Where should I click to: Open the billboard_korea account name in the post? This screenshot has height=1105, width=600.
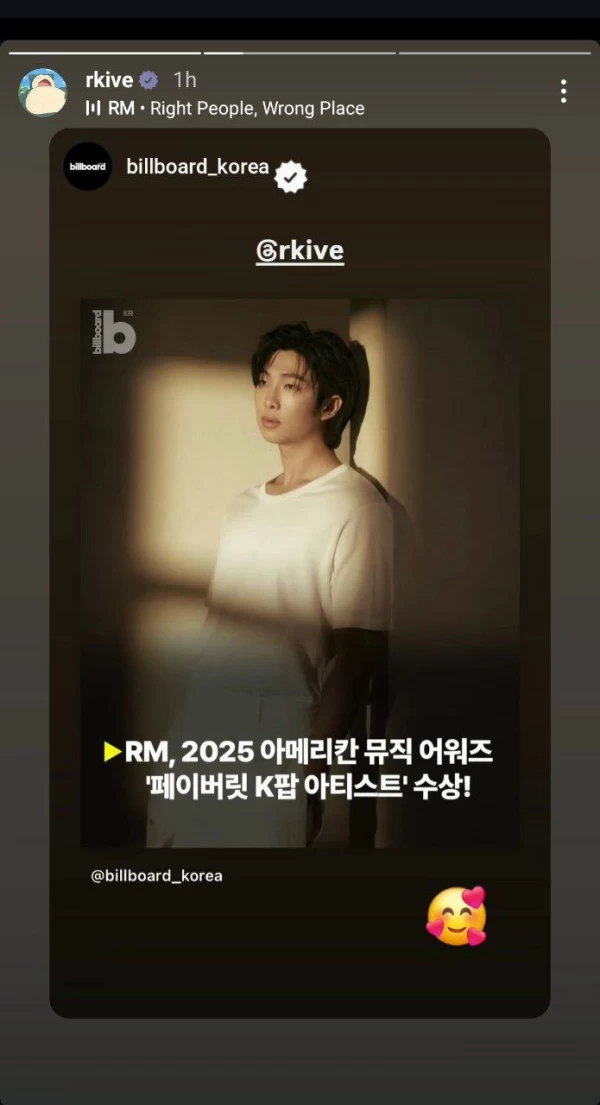[x=197, y=167]
